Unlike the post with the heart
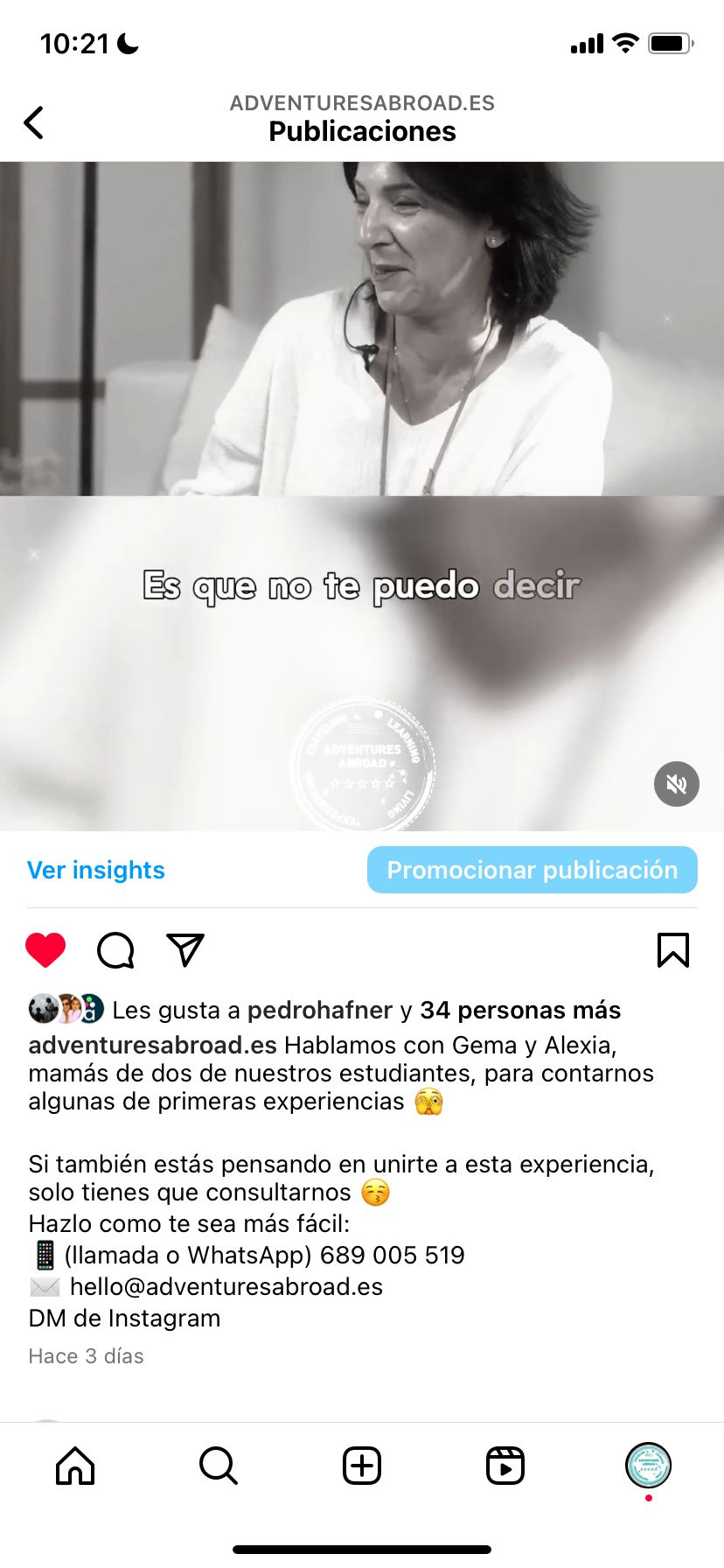The width and height of the screenshot is (724, 1568). pos(45,950)
